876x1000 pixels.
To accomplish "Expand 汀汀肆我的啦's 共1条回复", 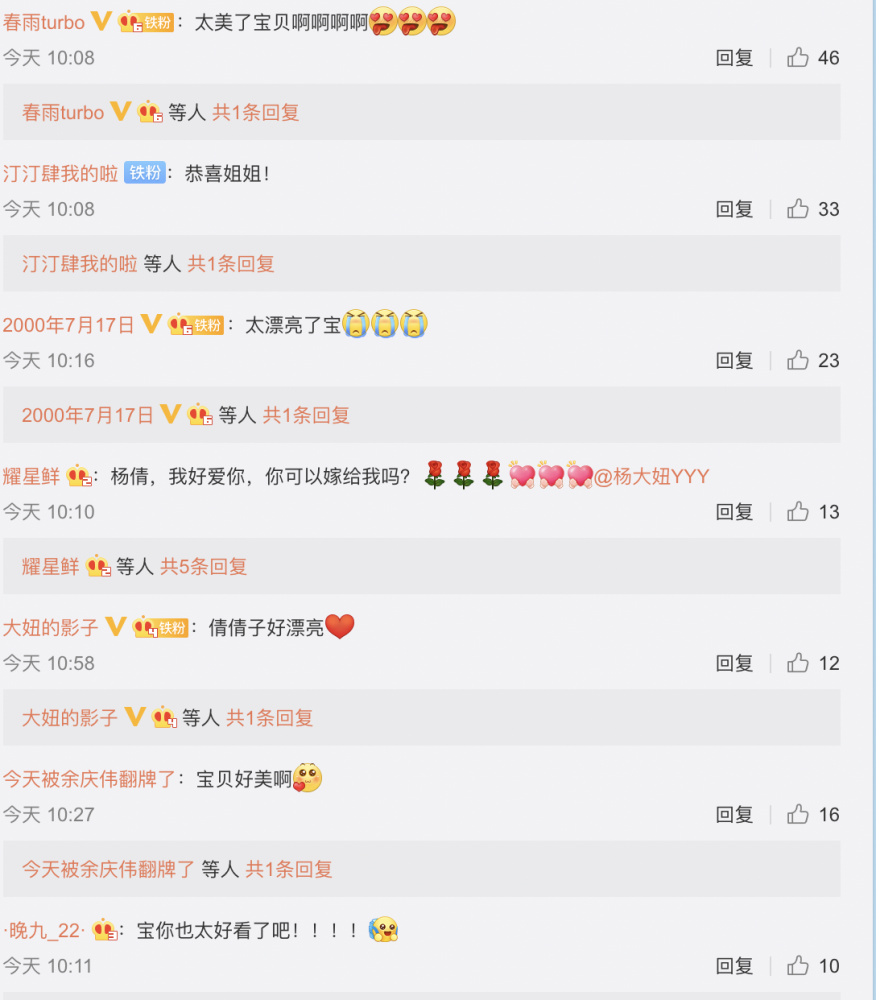I will 231,264.
